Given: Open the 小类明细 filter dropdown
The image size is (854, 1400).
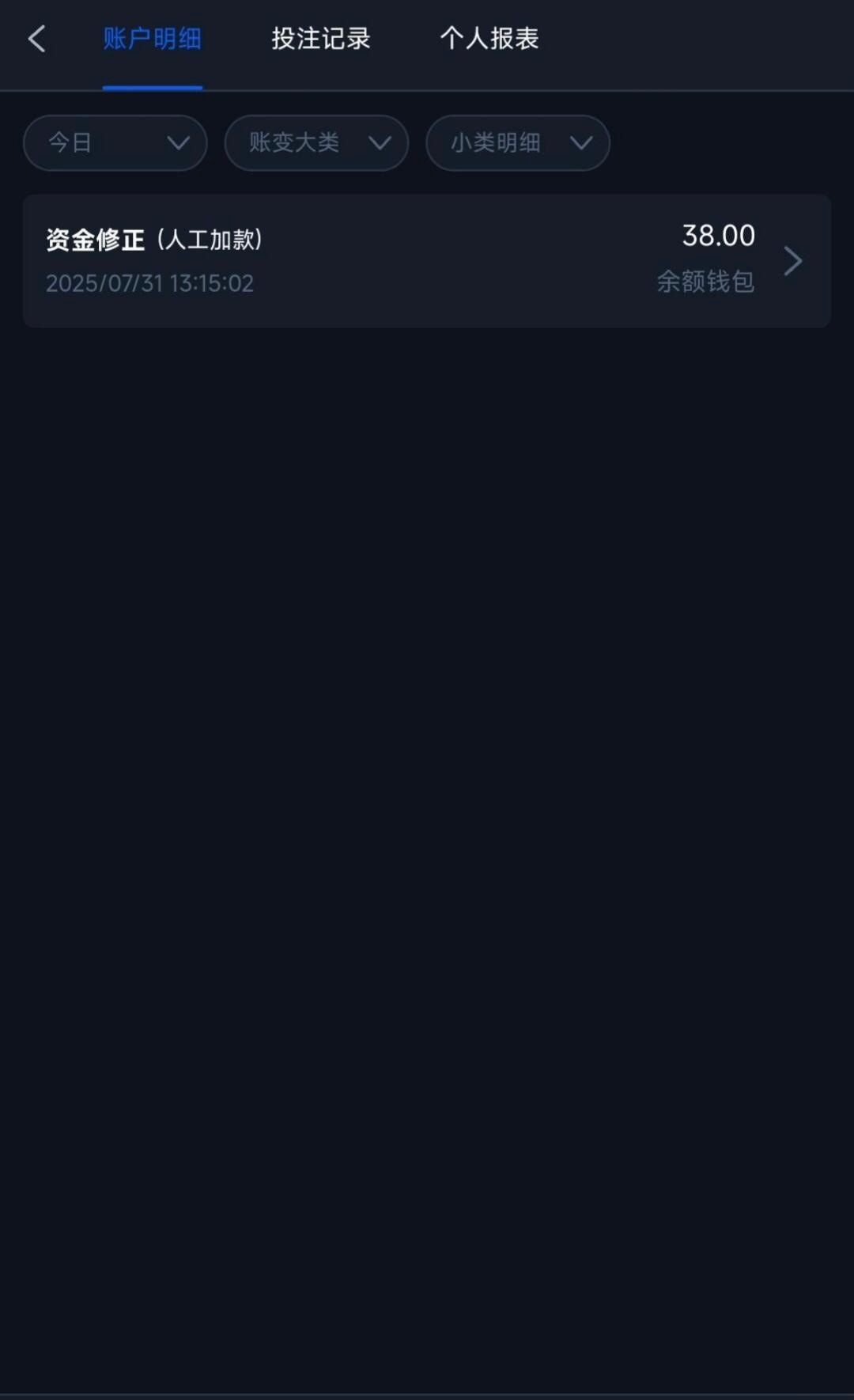Looking at the screenshot, I should 518,143.
